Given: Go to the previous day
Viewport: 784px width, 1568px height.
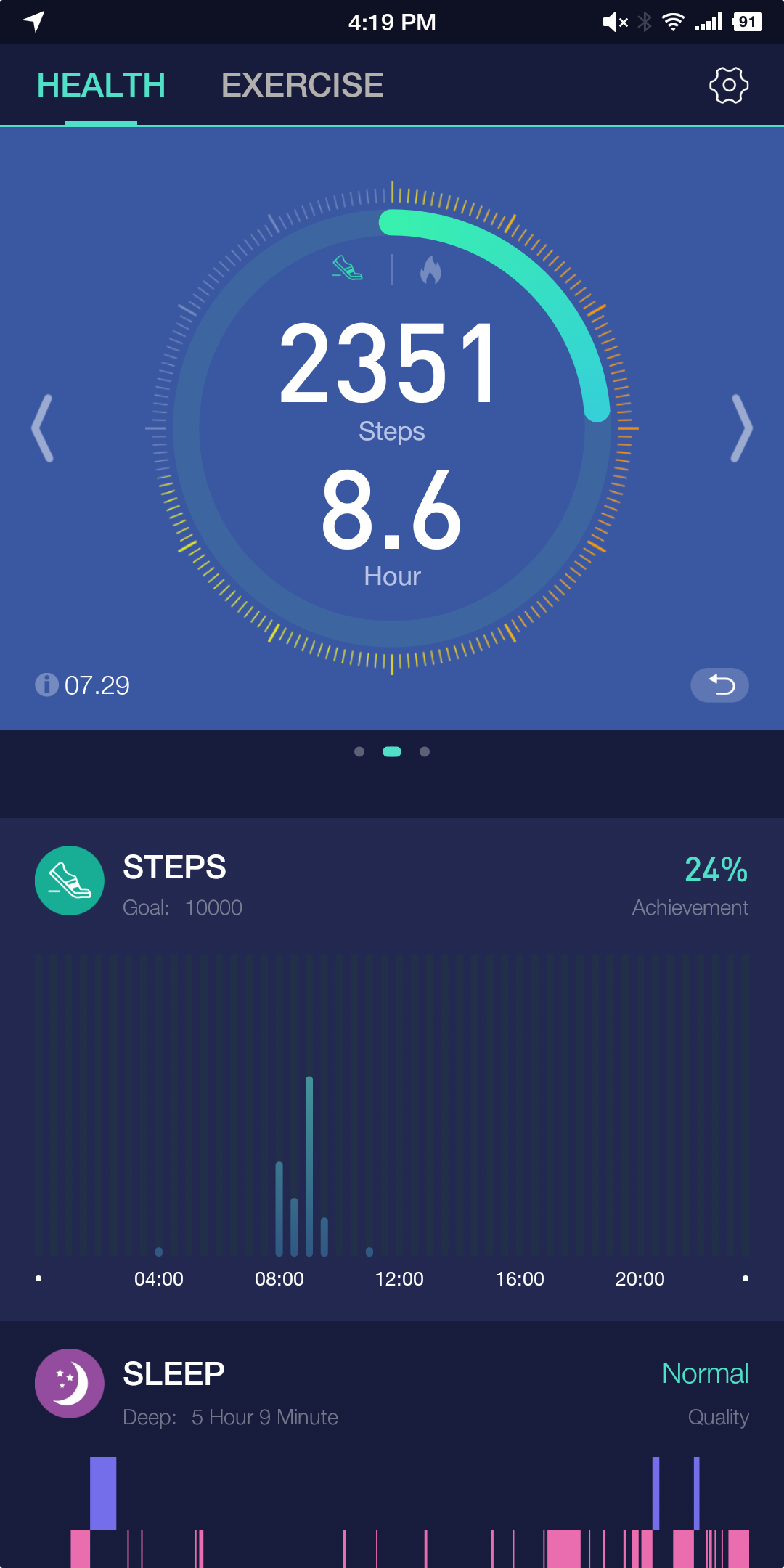Looking at the screenshot, I should pos(43,428).
